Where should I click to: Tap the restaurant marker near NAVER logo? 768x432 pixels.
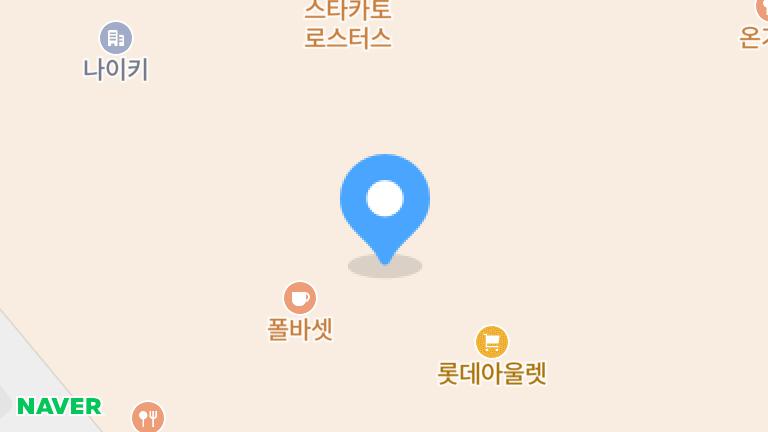(148, 417)
